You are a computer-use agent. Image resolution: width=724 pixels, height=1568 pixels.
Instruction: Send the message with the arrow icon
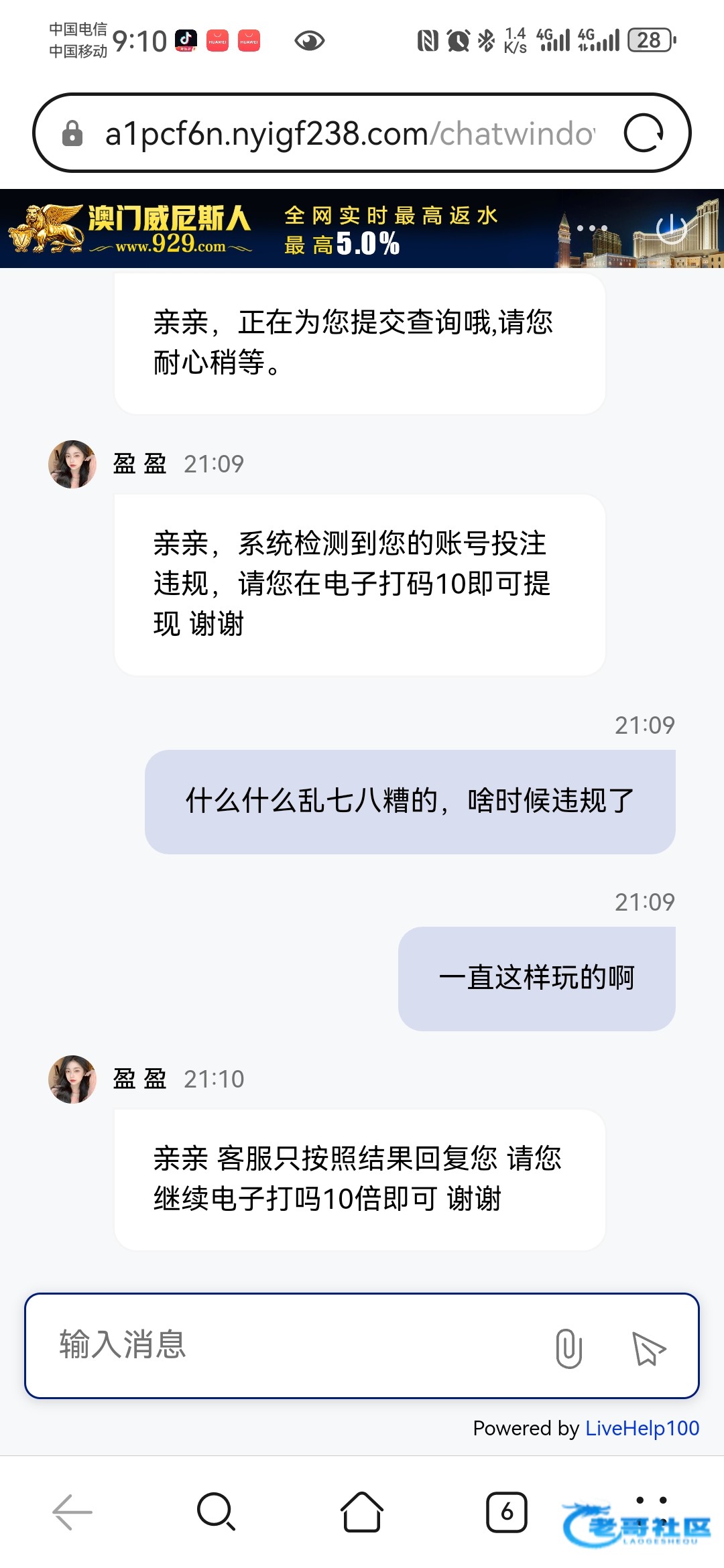click(x=648, y=1348)
